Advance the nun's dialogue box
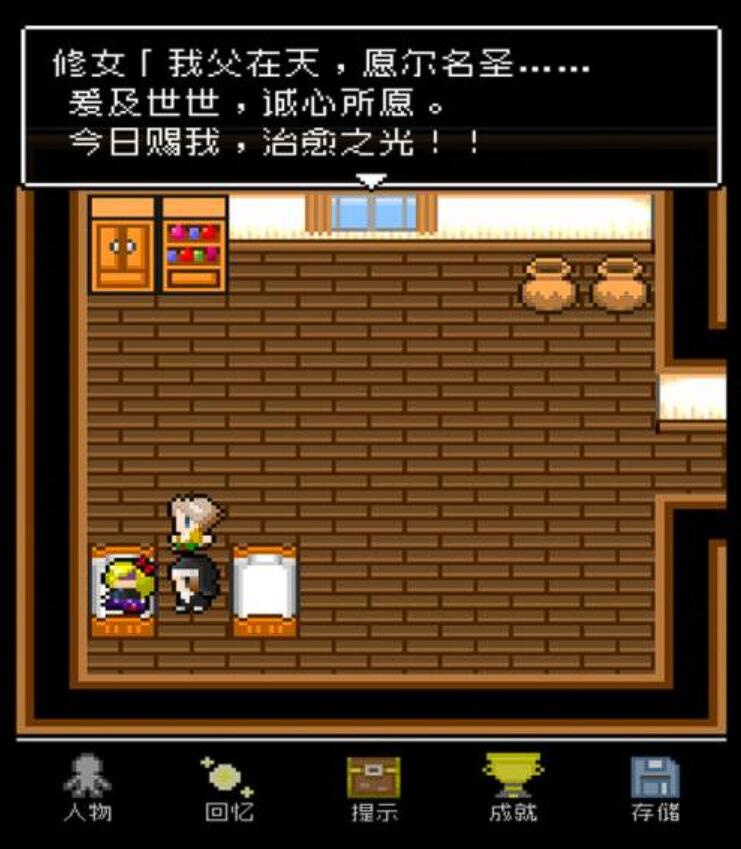This screenshot has height=849, width=741. tap(371, 107)
